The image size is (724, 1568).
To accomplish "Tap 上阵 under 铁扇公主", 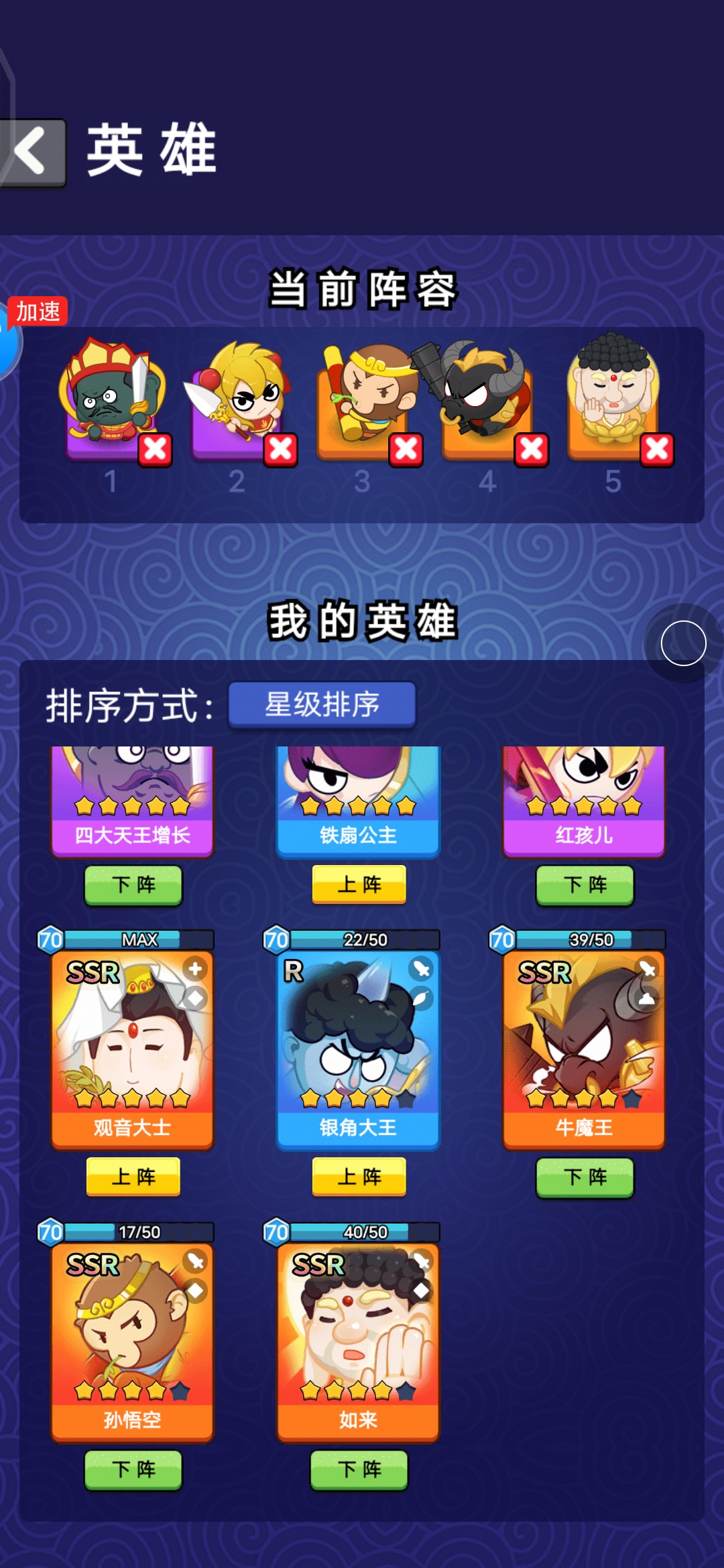I will point(359,885).
